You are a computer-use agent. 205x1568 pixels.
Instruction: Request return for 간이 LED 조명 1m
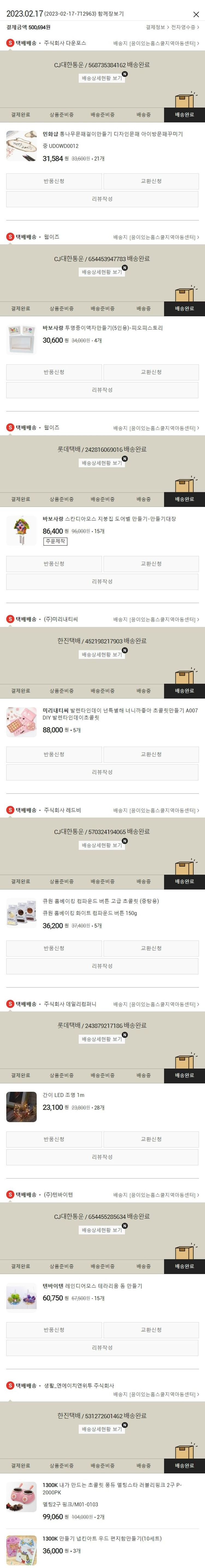tap(54, 1139)
